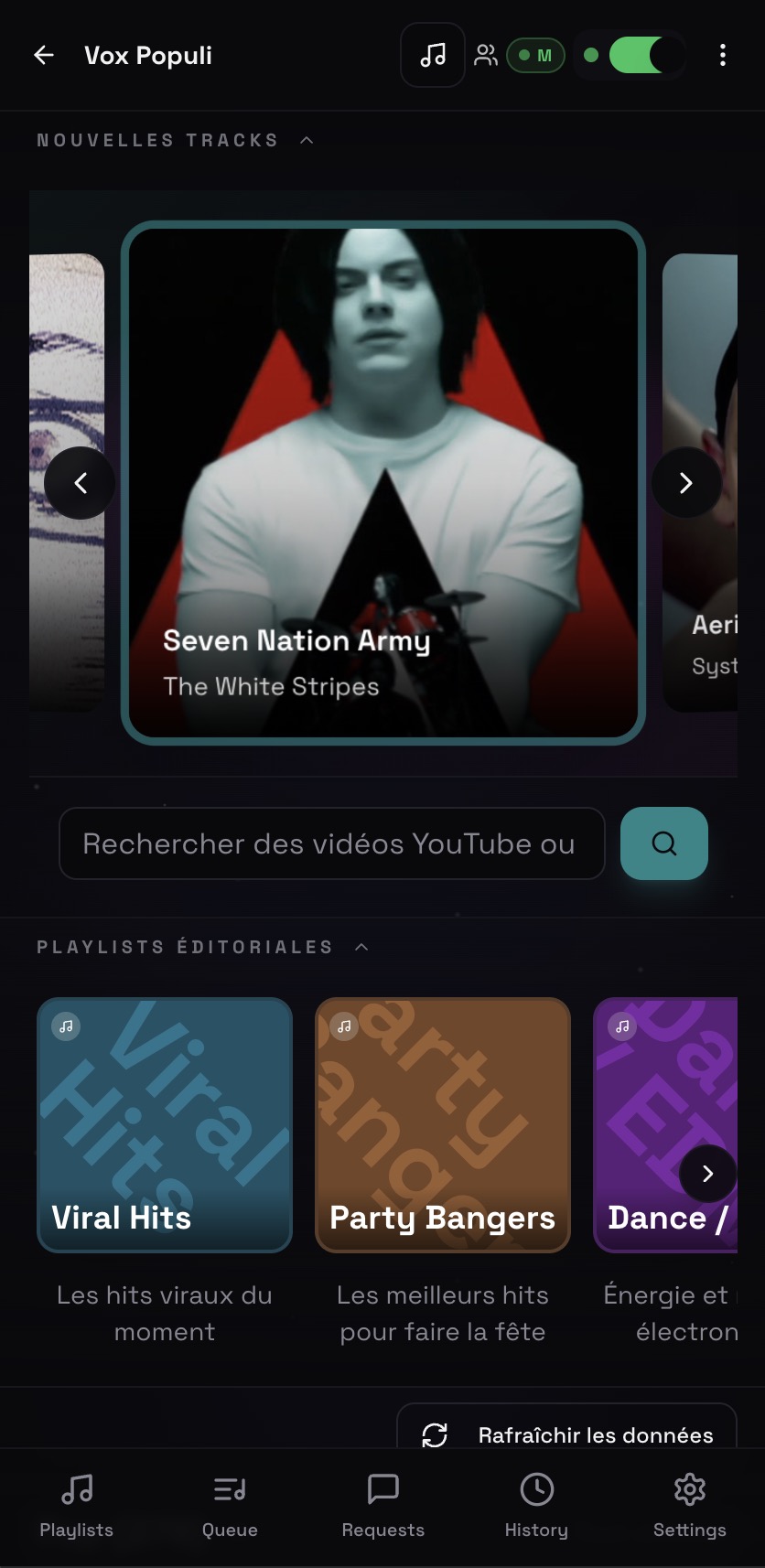This screenshot has height=1568, width=765.
Task: Advance the track carousel with the right arrow
Action: (685, 482)
